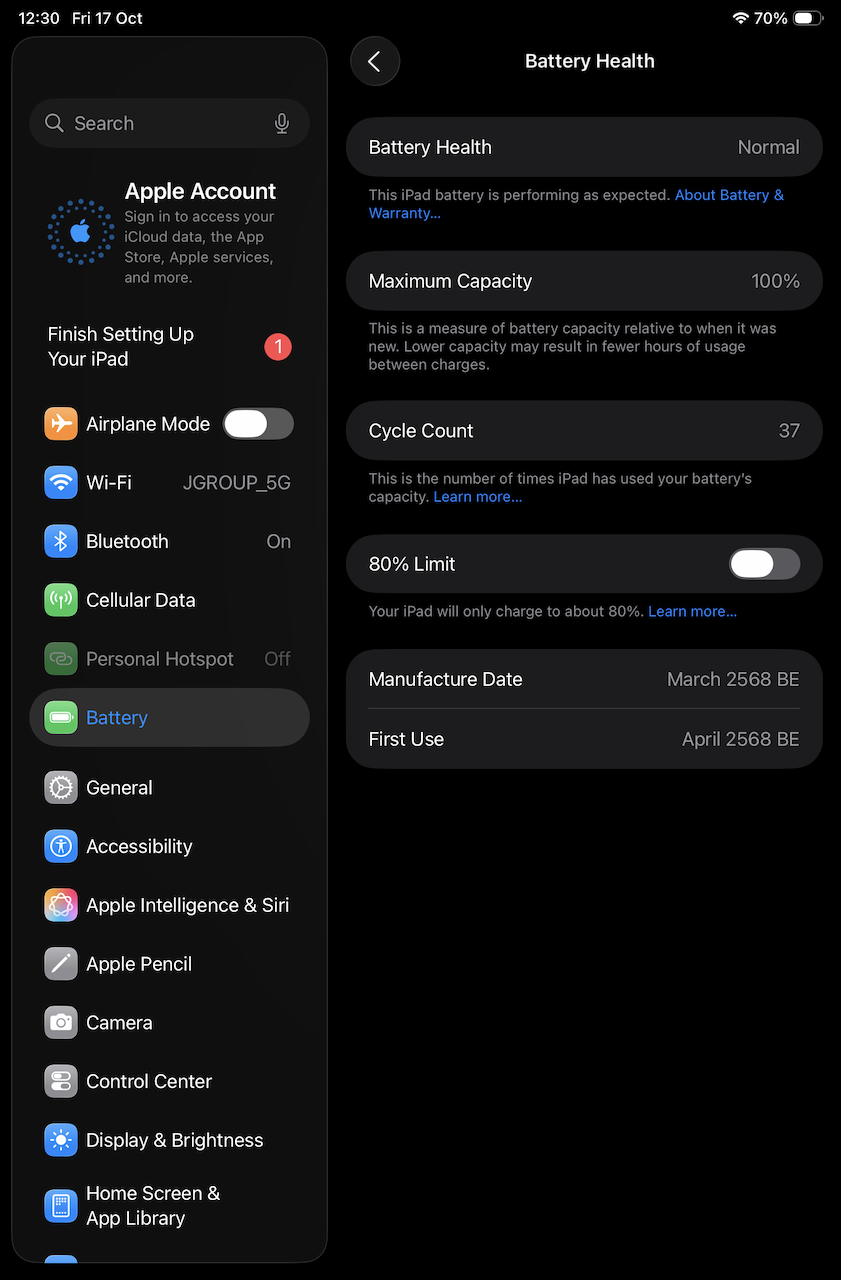Image resolution: width=841 pixels, height=1280 pixels.
Task: Go back from Battery Health
Action: coord(375,61)
